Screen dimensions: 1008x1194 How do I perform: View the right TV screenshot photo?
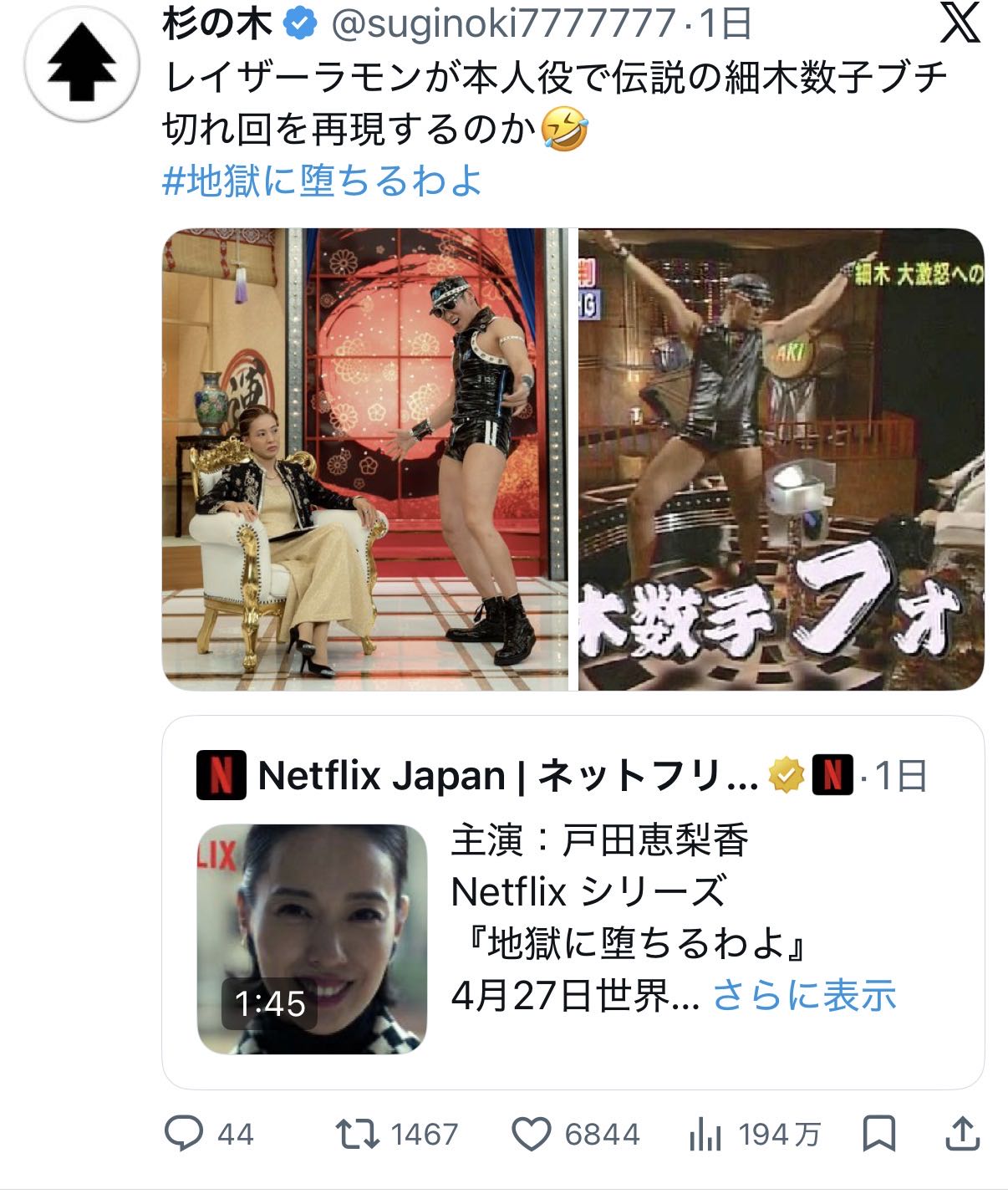pos(781,459)
